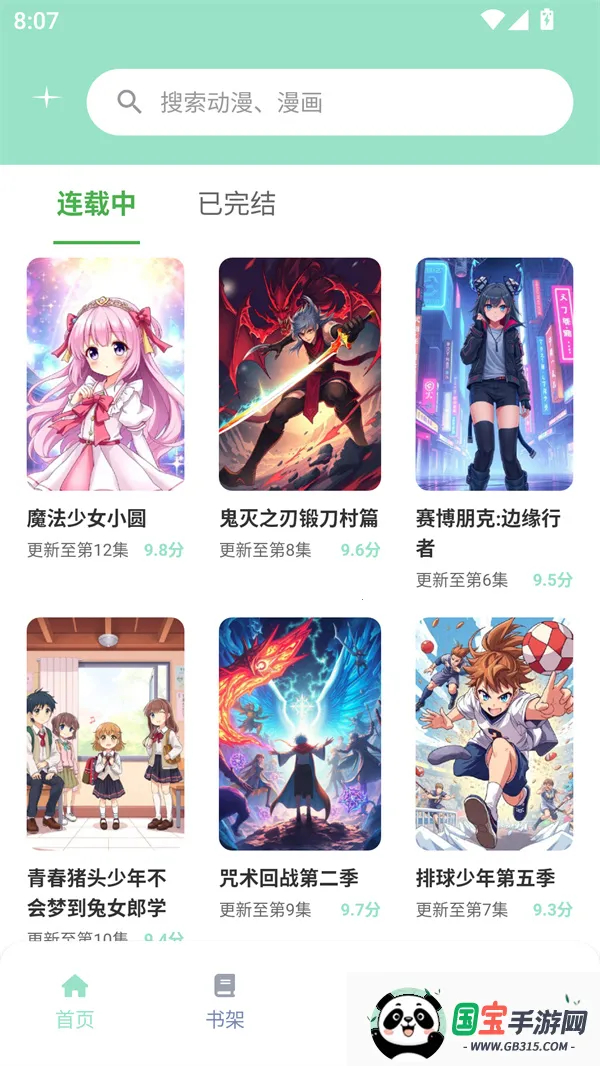Open 排球少年第五季 anime card

tap(494, 734)
